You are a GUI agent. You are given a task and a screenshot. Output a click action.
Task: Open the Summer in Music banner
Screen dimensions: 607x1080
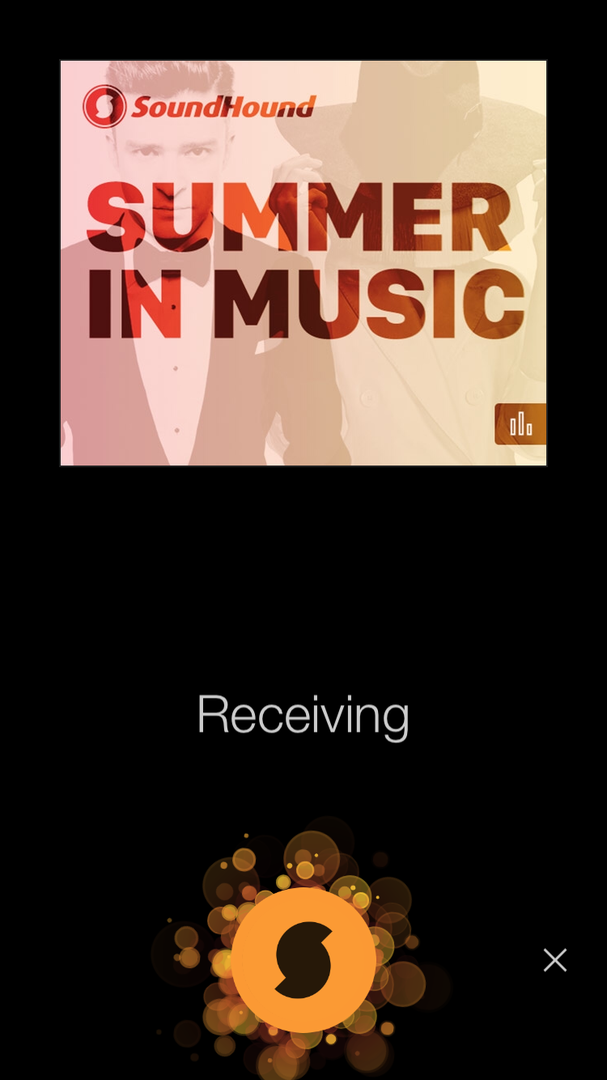pos(303,262)
